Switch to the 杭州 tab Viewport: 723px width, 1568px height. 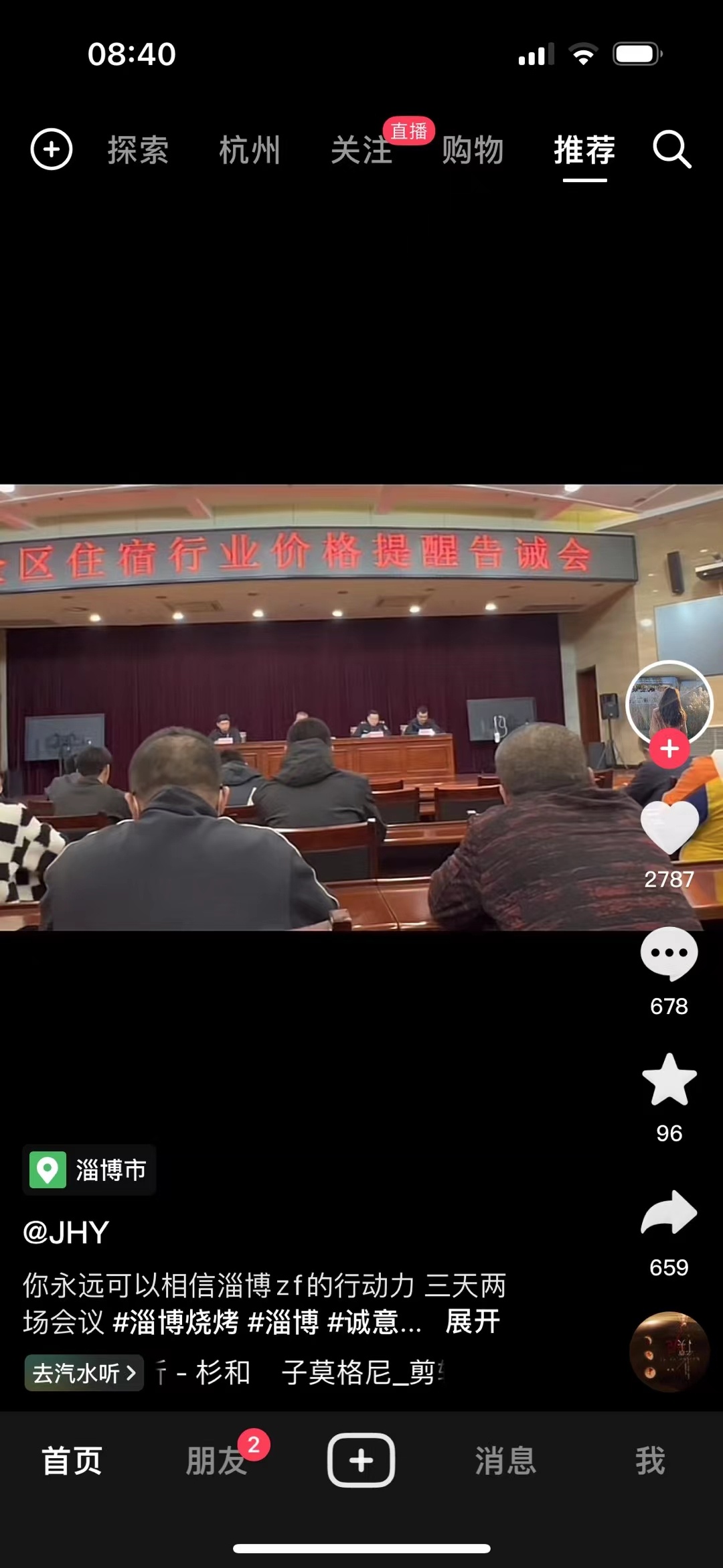(x=250, y=149)
